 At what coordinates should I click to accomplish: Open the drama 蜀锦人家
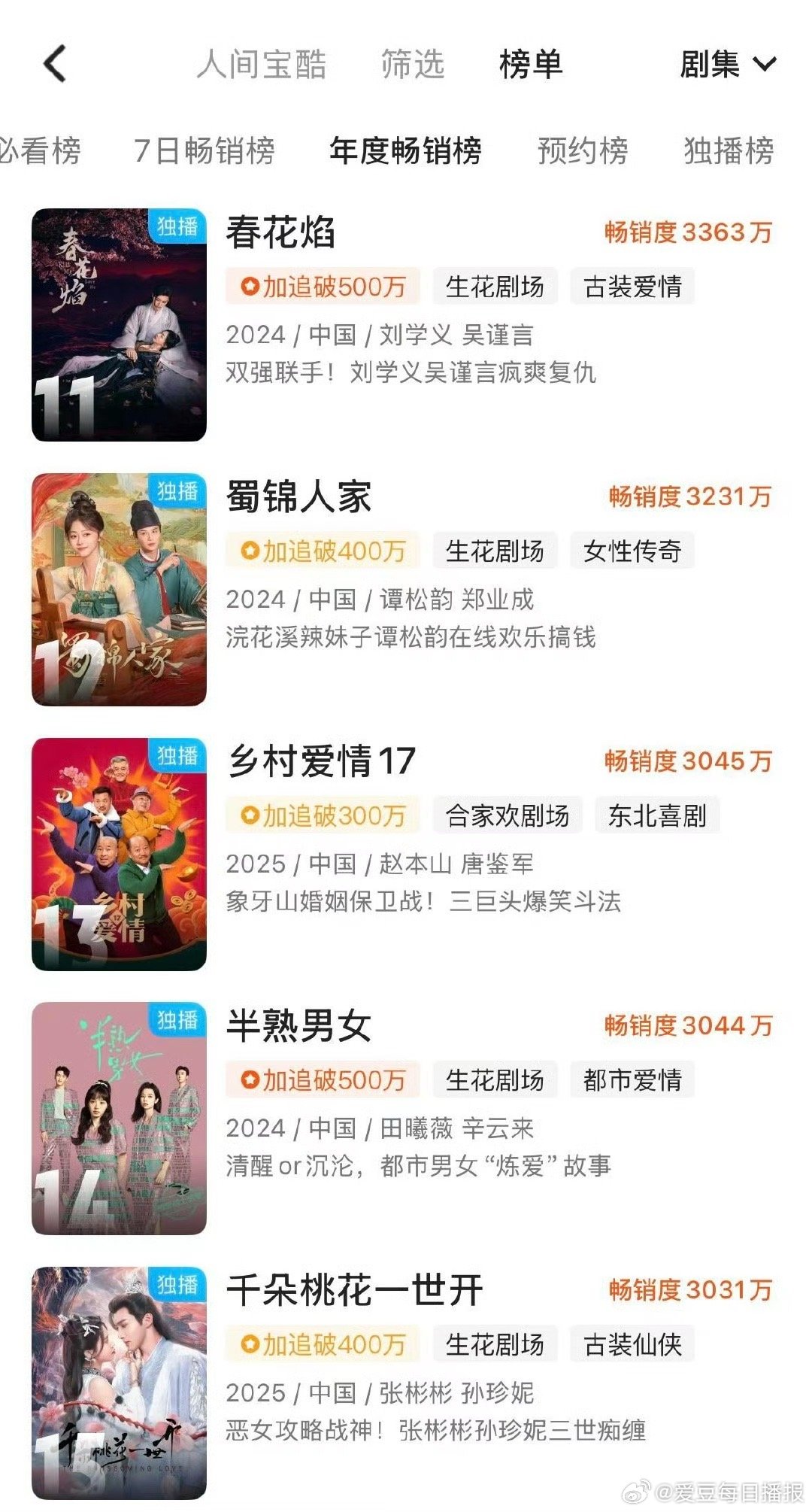point(298,496)
